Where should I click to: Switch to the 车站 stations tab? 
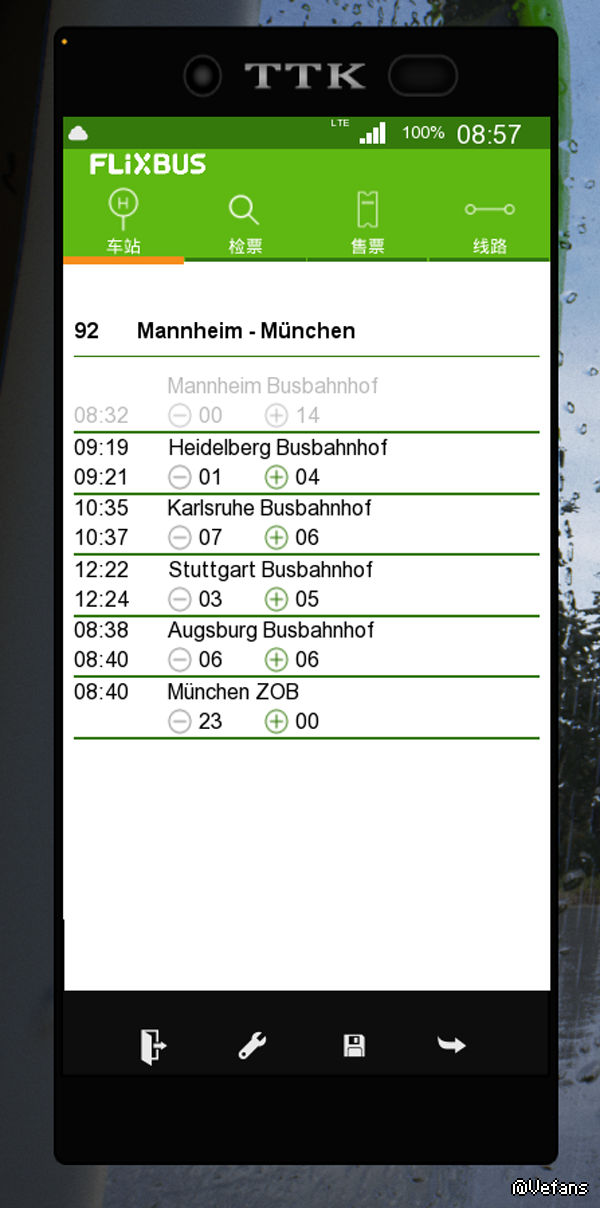tap(124, 222)
